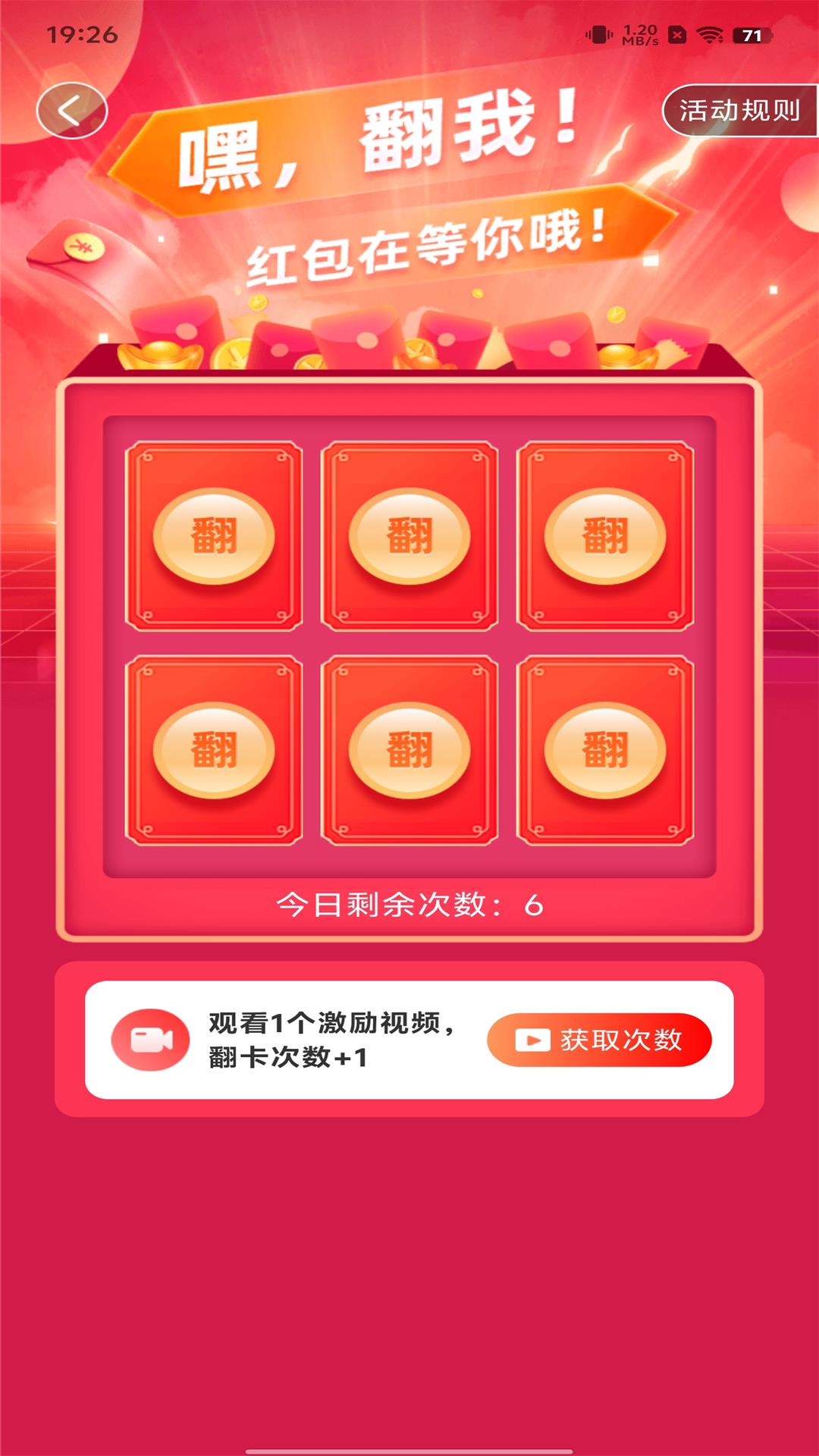Go back using the top-left arrow
Image resolution: width=819 pixels, height=1456 pixels.
[x=72, y=111]
